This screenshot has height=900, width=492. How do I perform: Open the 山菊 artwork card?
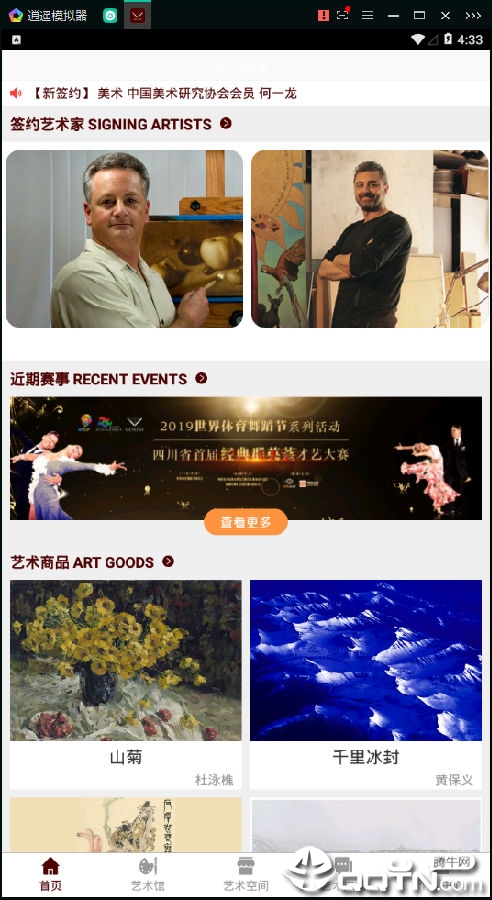126,685
